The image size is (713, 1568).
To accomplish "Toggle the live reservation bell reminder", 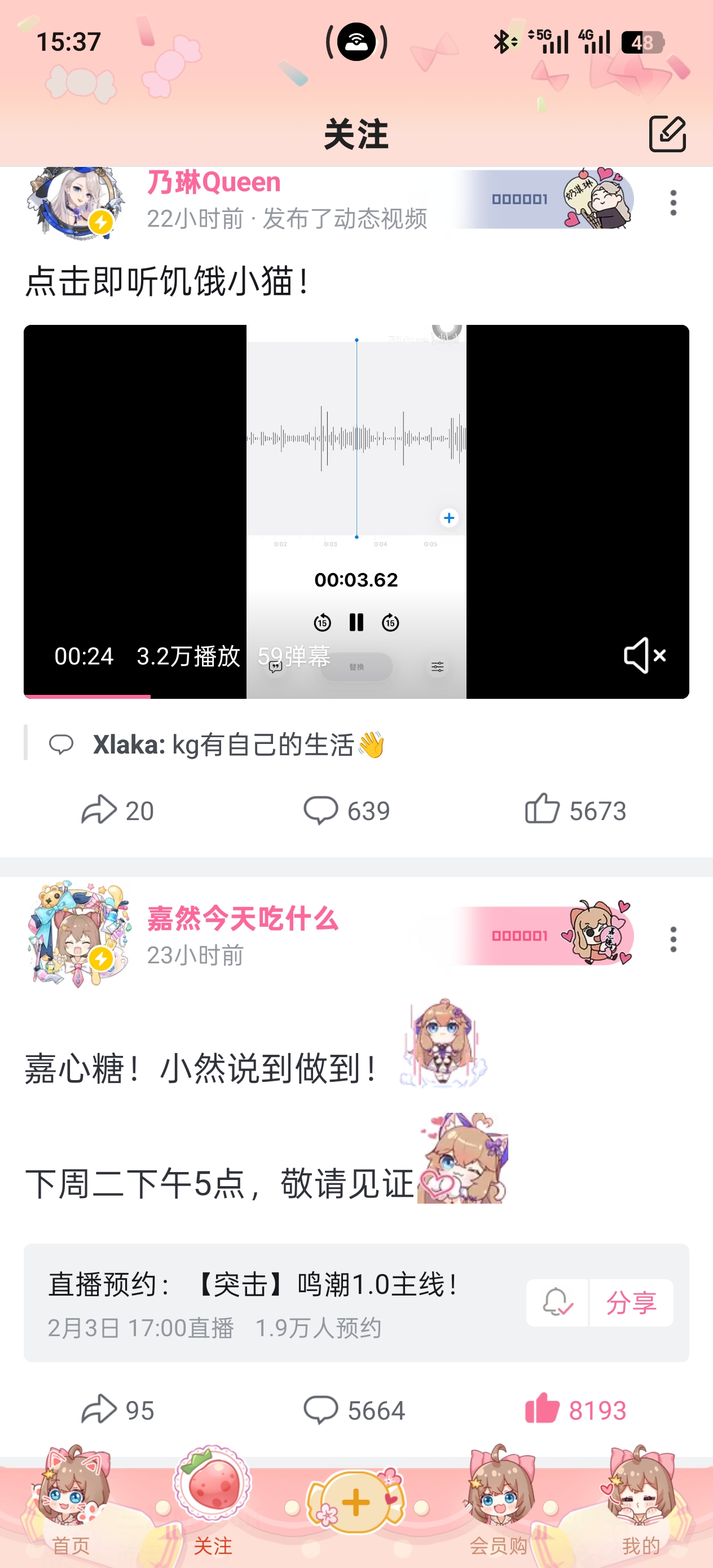I will tap(557, 1302).
